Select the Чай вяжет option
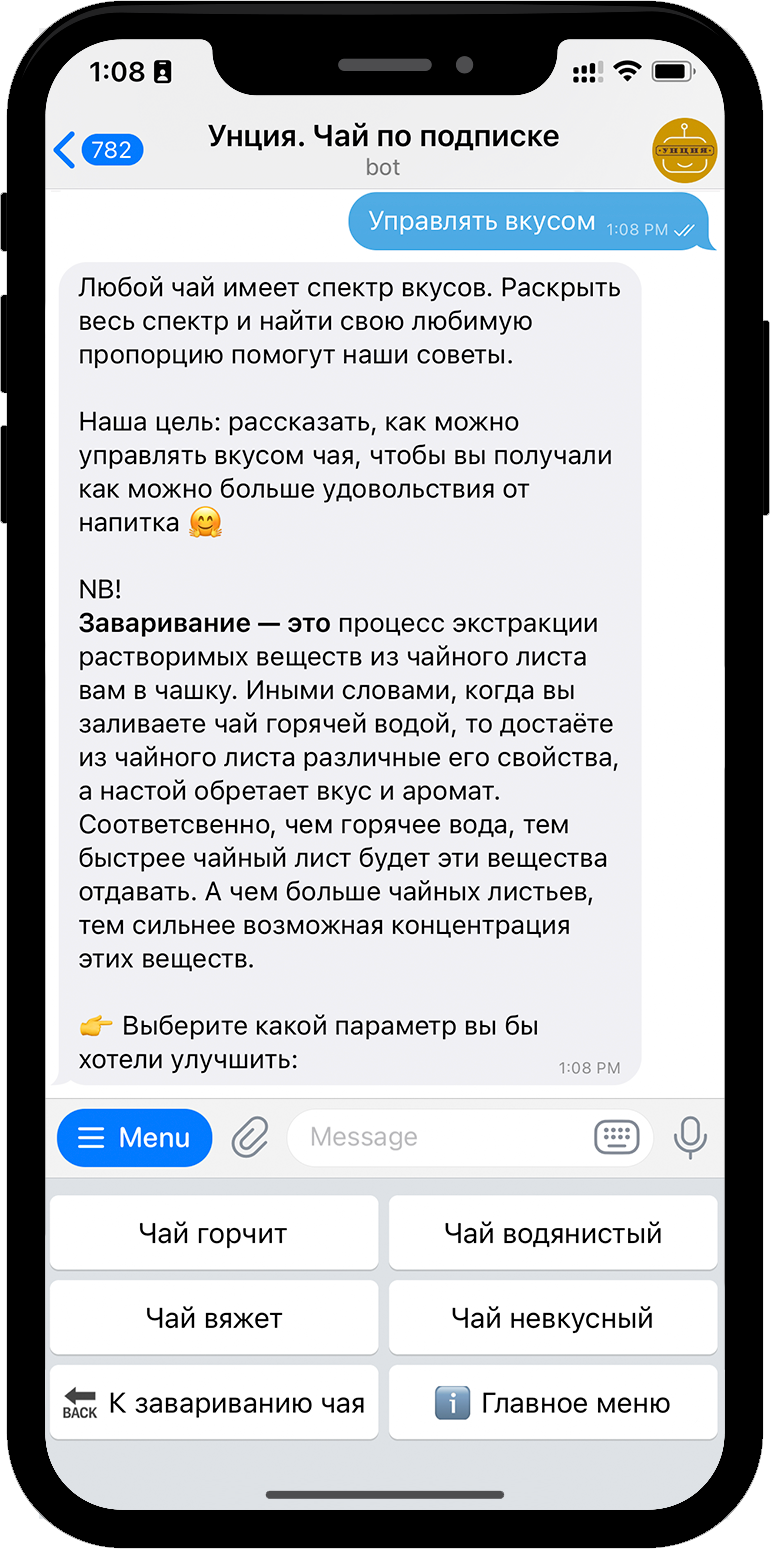The image size is (770, 1549). pos(213,1318)
